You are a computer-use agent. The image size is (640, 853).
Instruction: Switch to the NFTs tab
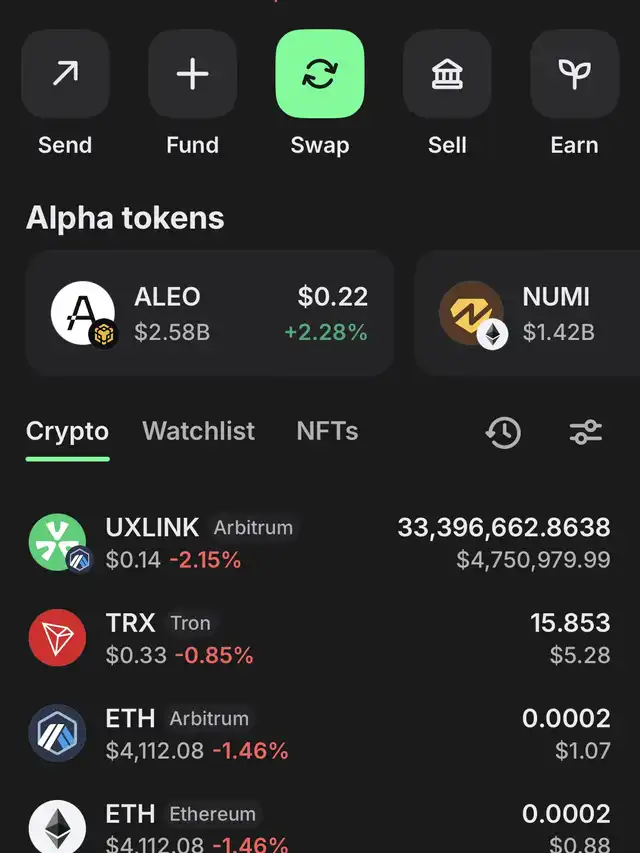(x=327, y=431)
